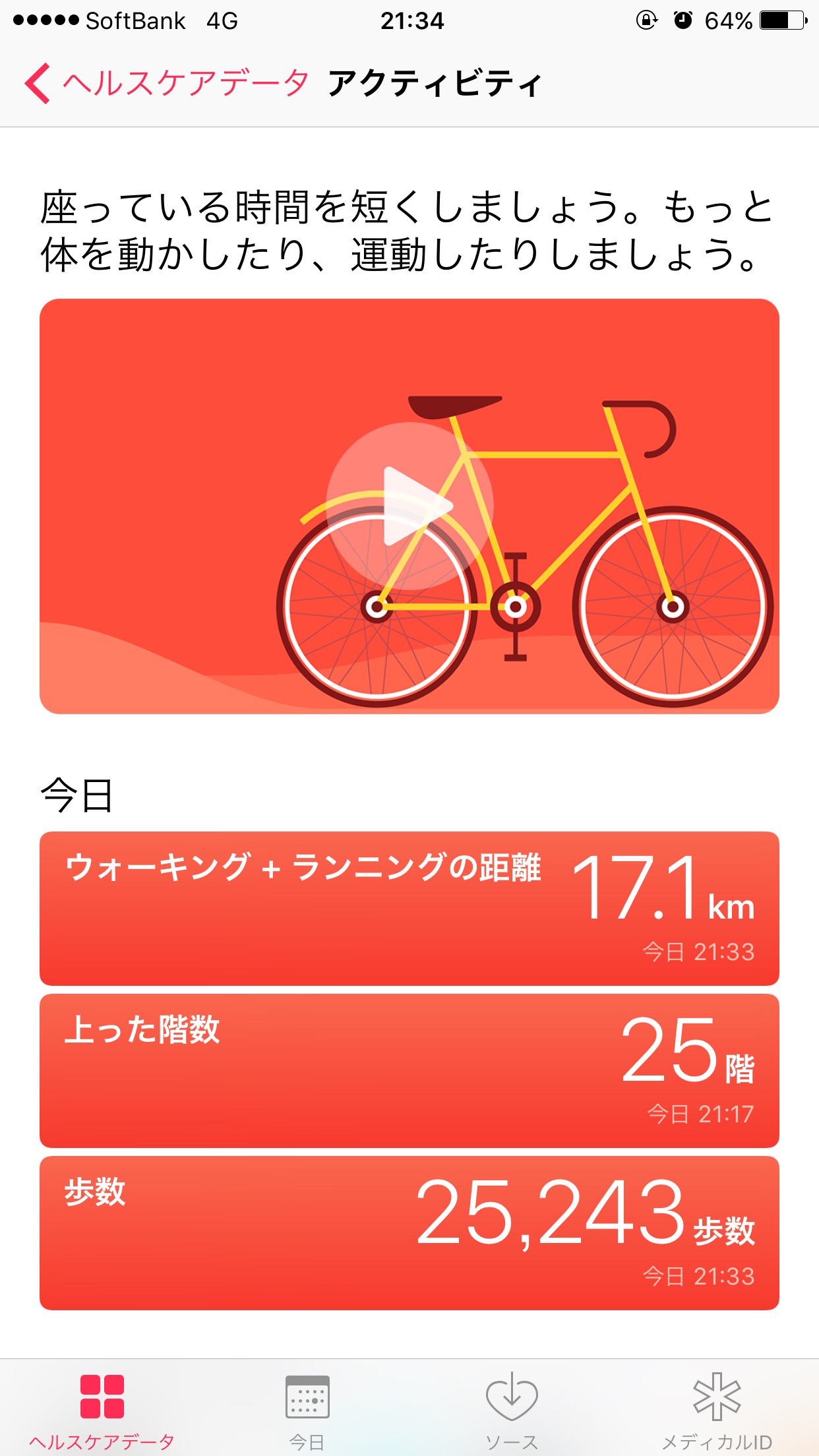
Task: Play the bicycle activity video
Action: [x=409, y=506]
